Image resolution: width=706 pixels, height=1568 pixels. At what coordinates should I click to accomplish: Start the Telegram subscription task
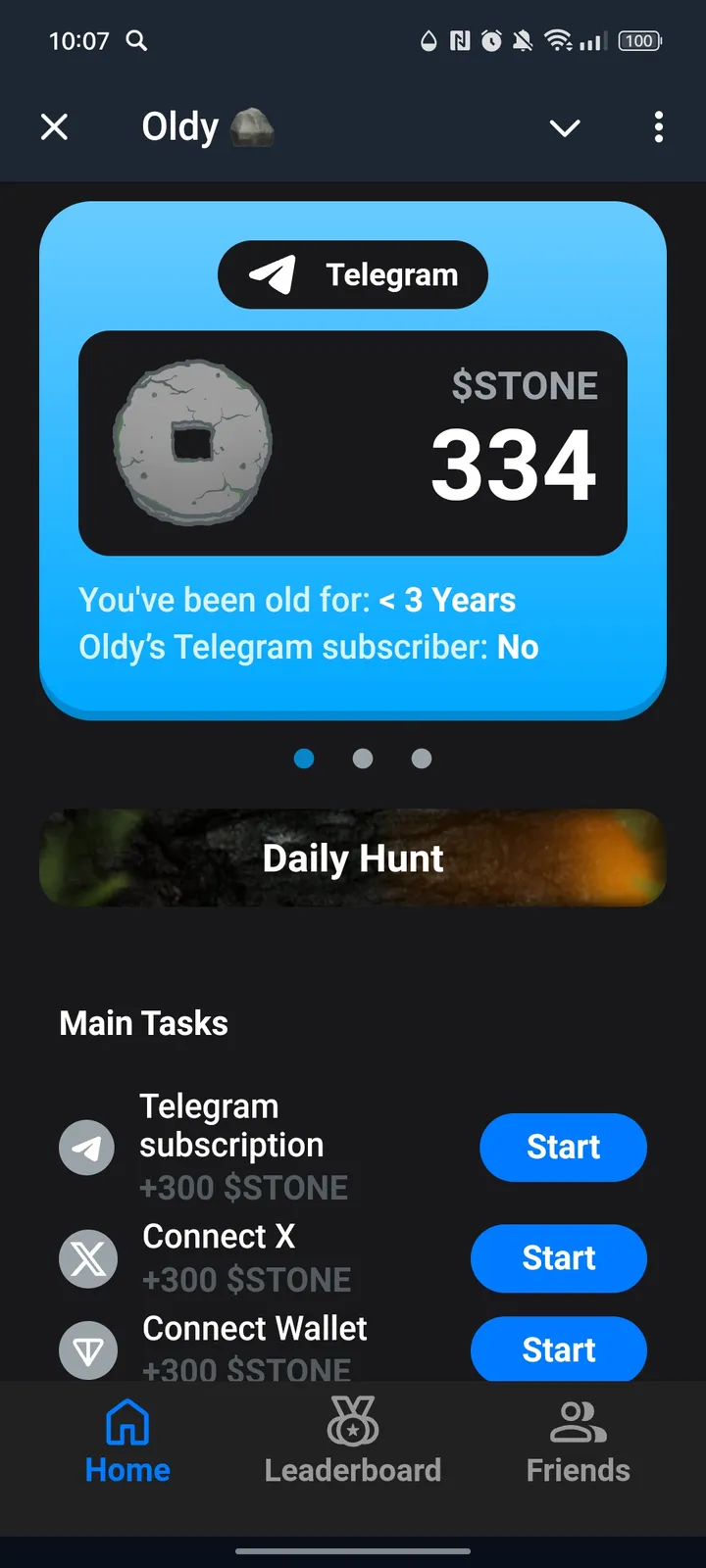(x=563, y=1147)
